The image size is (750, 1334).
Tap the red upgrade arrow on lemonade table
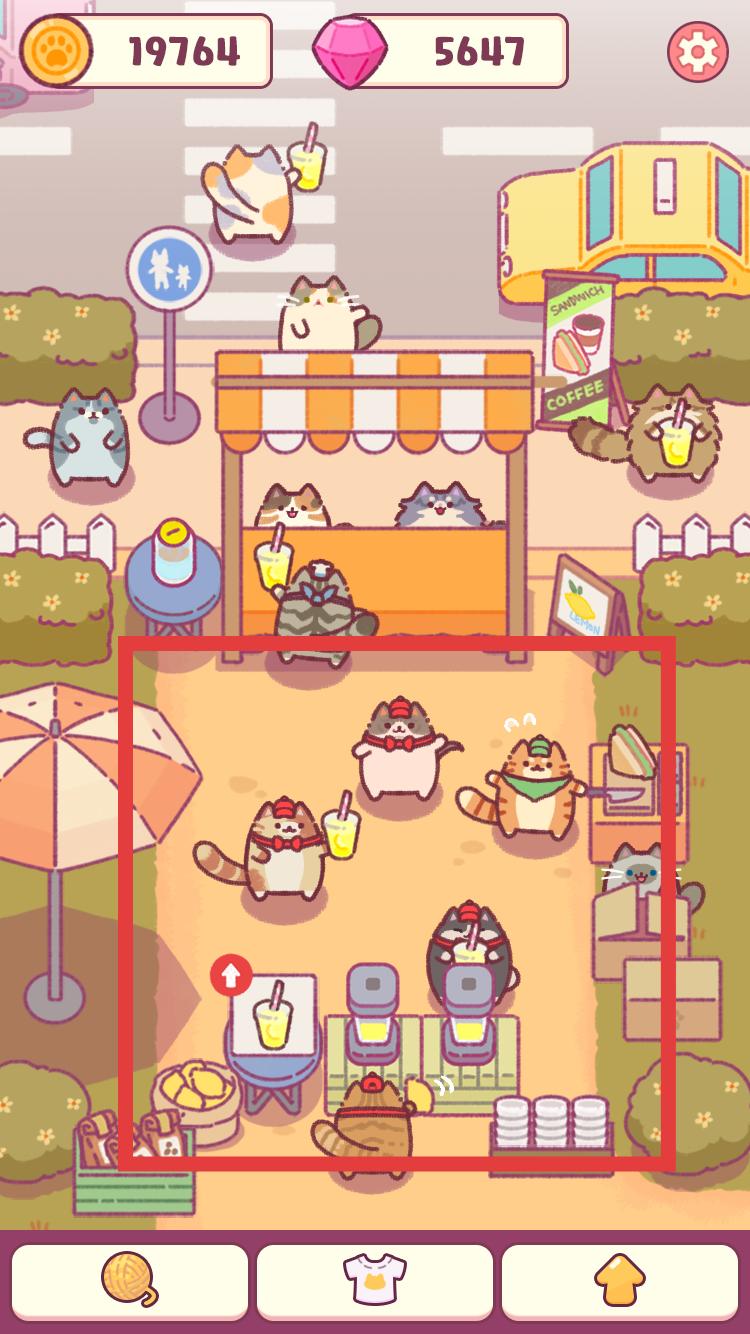(231, 975)
